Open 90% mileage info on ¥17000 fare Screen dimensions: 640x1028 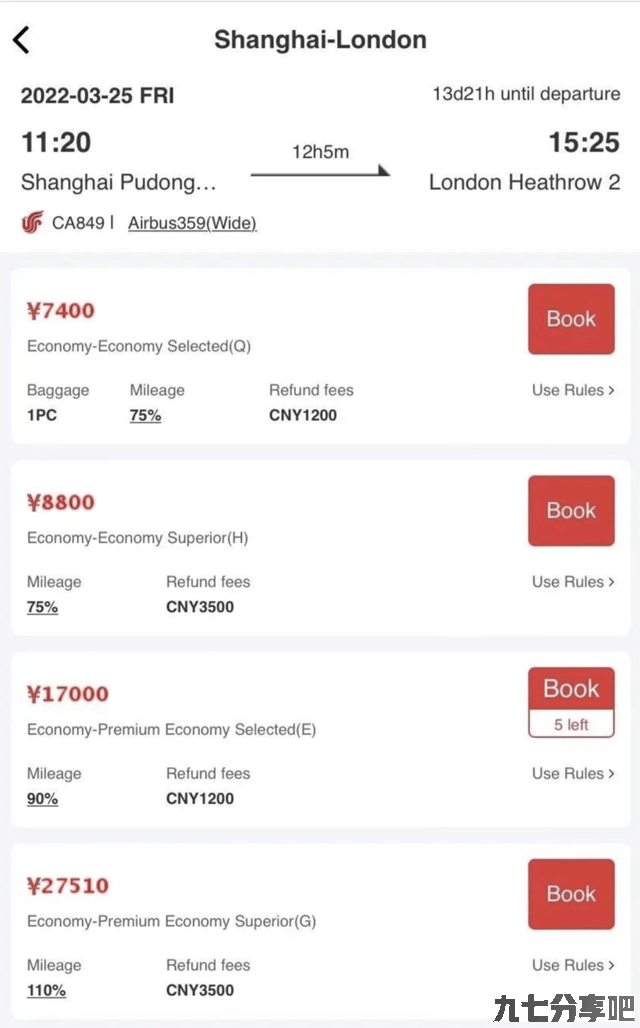(43, 799)
